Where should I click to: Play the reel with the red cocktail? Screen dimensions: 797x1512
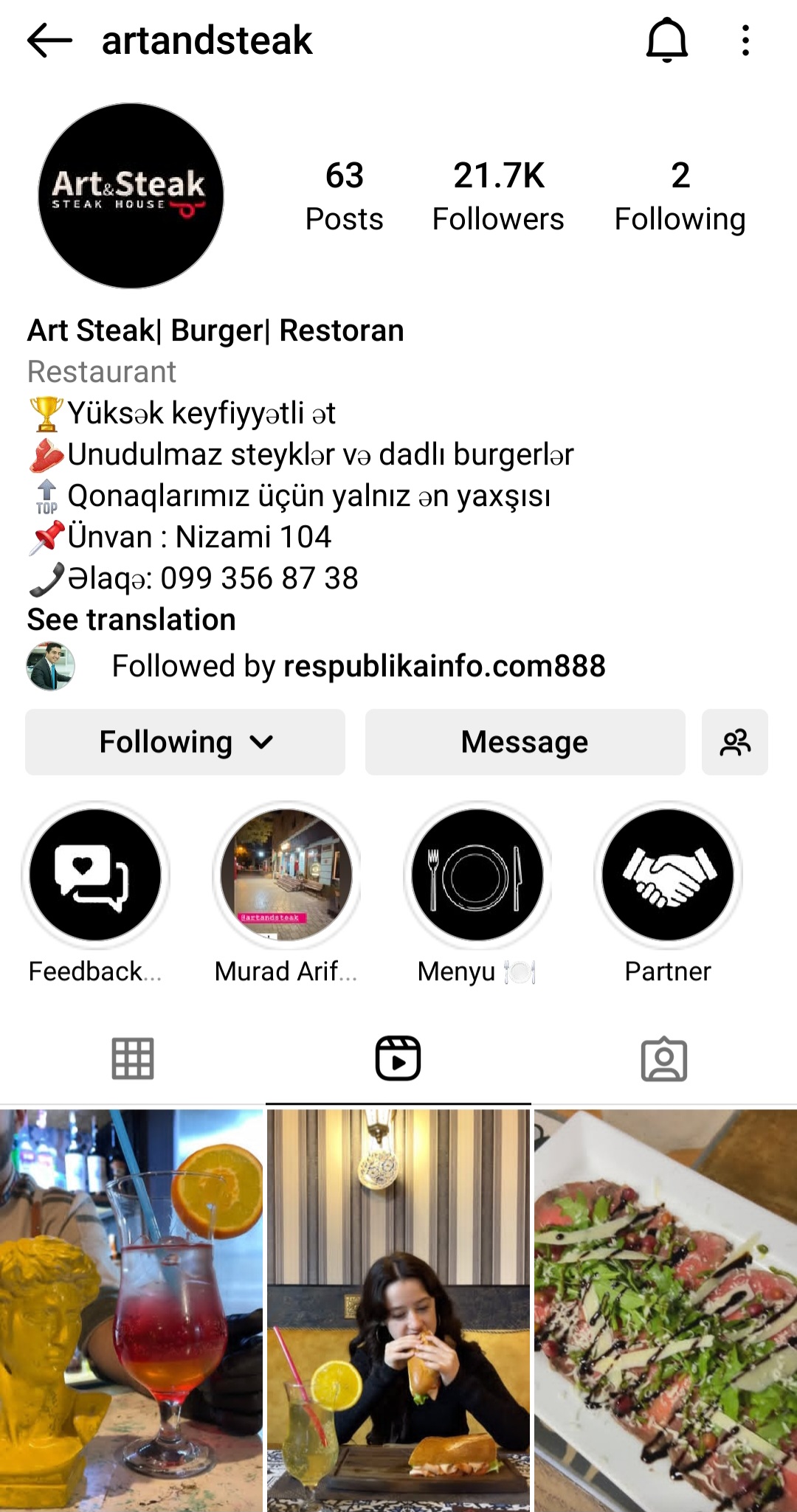tap(131, 1309)
